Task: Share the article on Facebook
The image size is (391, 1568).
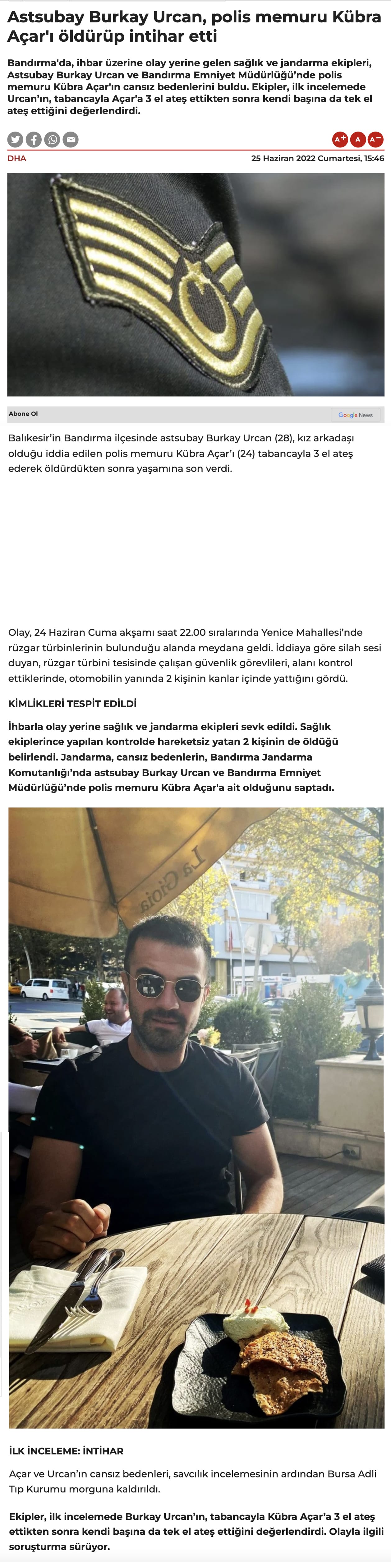Action: tap(34, 139)
